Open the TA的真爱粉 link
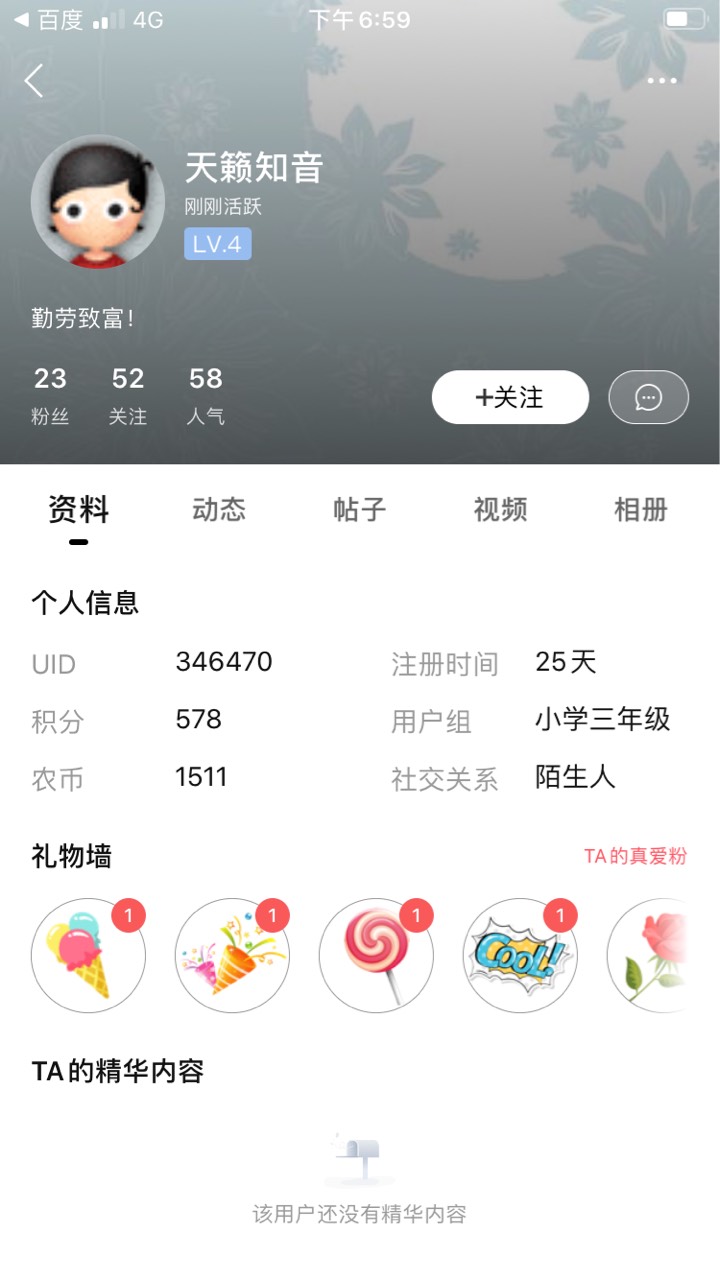 coord(636,856)
